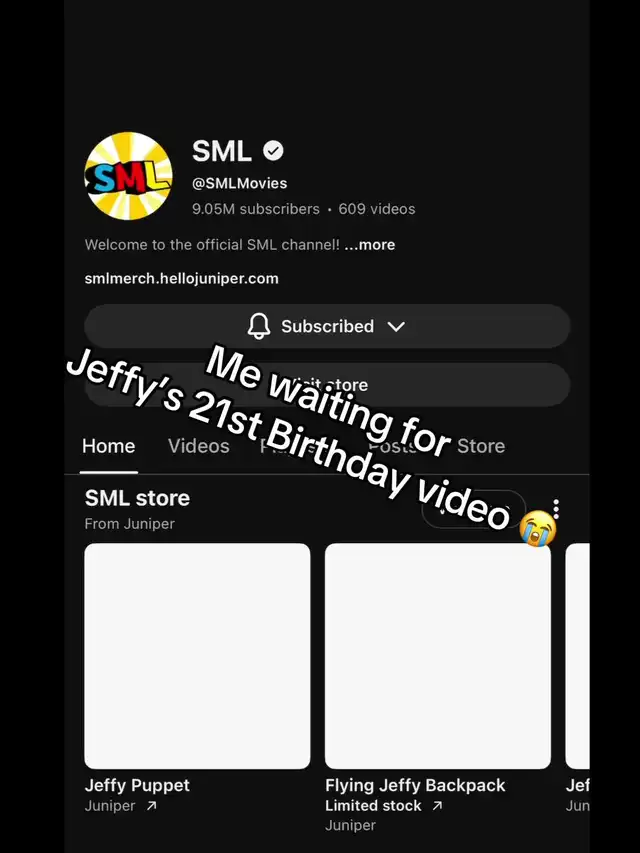Open the smlmerch.hellojuniper.com link

point(181,278)
